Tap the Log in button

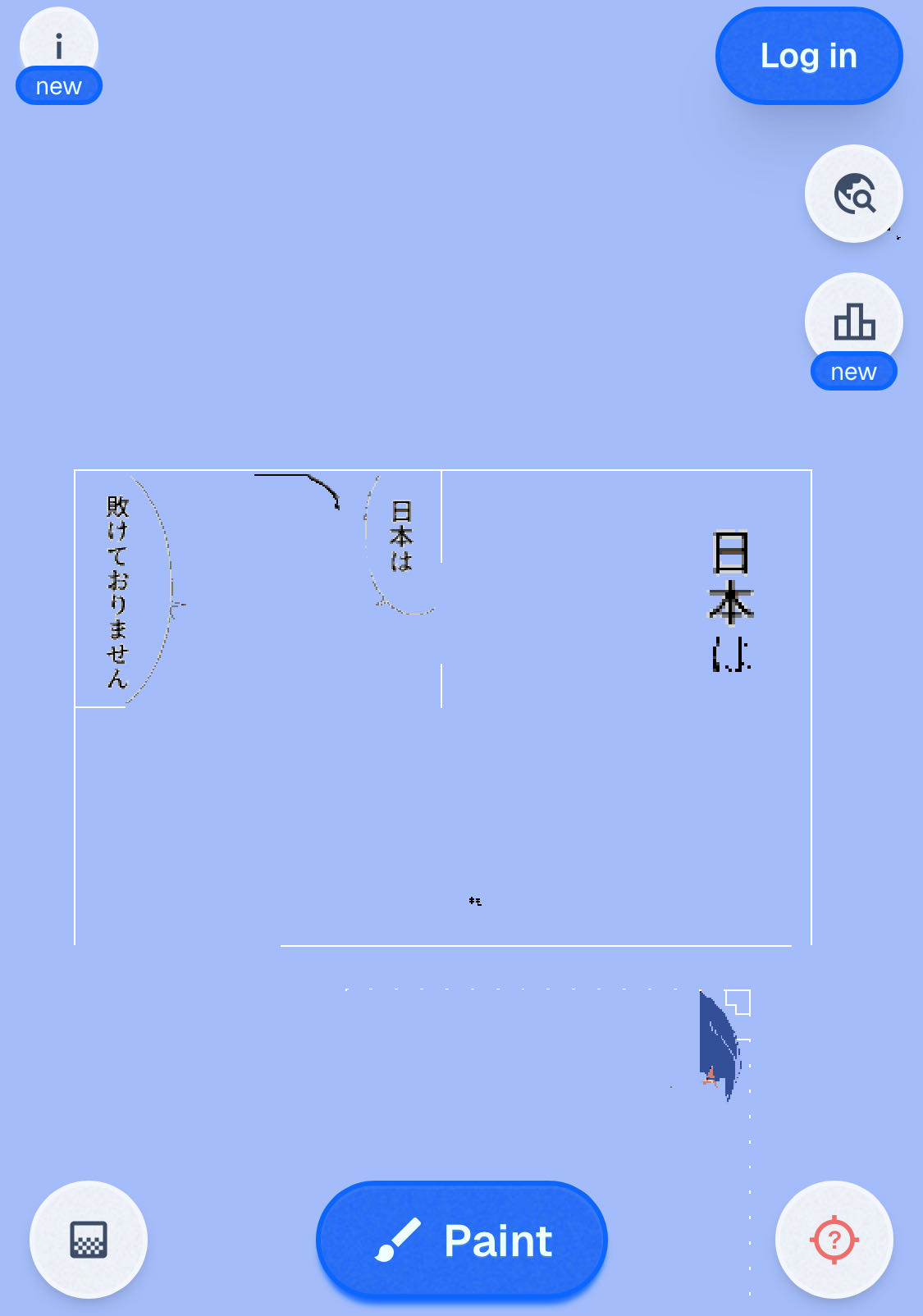coord(808,56)
